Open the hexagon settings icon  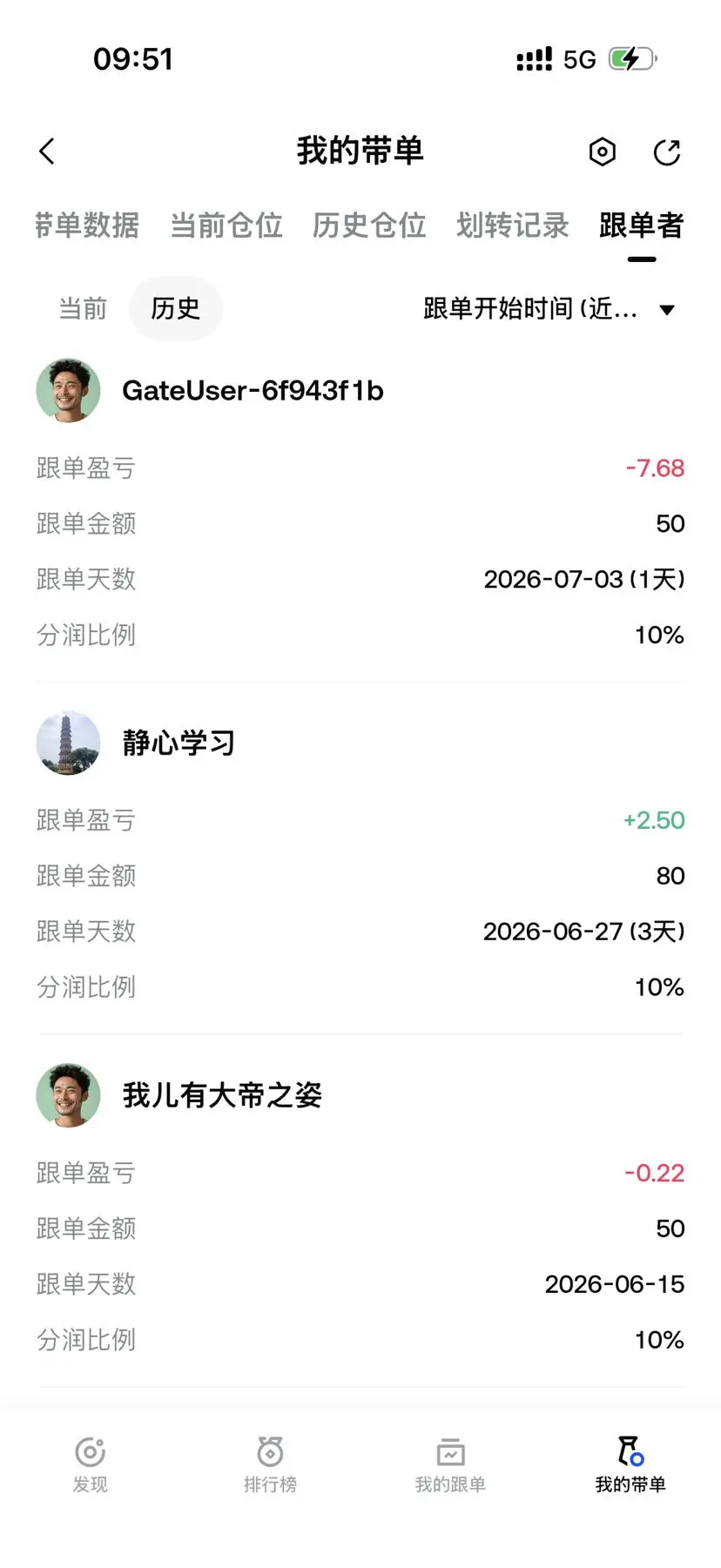click(x=602, y=151)
